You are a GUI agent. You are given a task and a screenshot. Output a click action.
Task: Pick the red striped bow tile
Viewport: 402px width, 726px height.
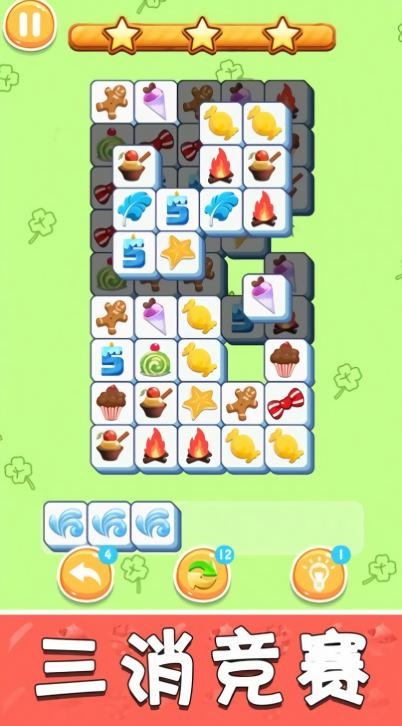287,404
